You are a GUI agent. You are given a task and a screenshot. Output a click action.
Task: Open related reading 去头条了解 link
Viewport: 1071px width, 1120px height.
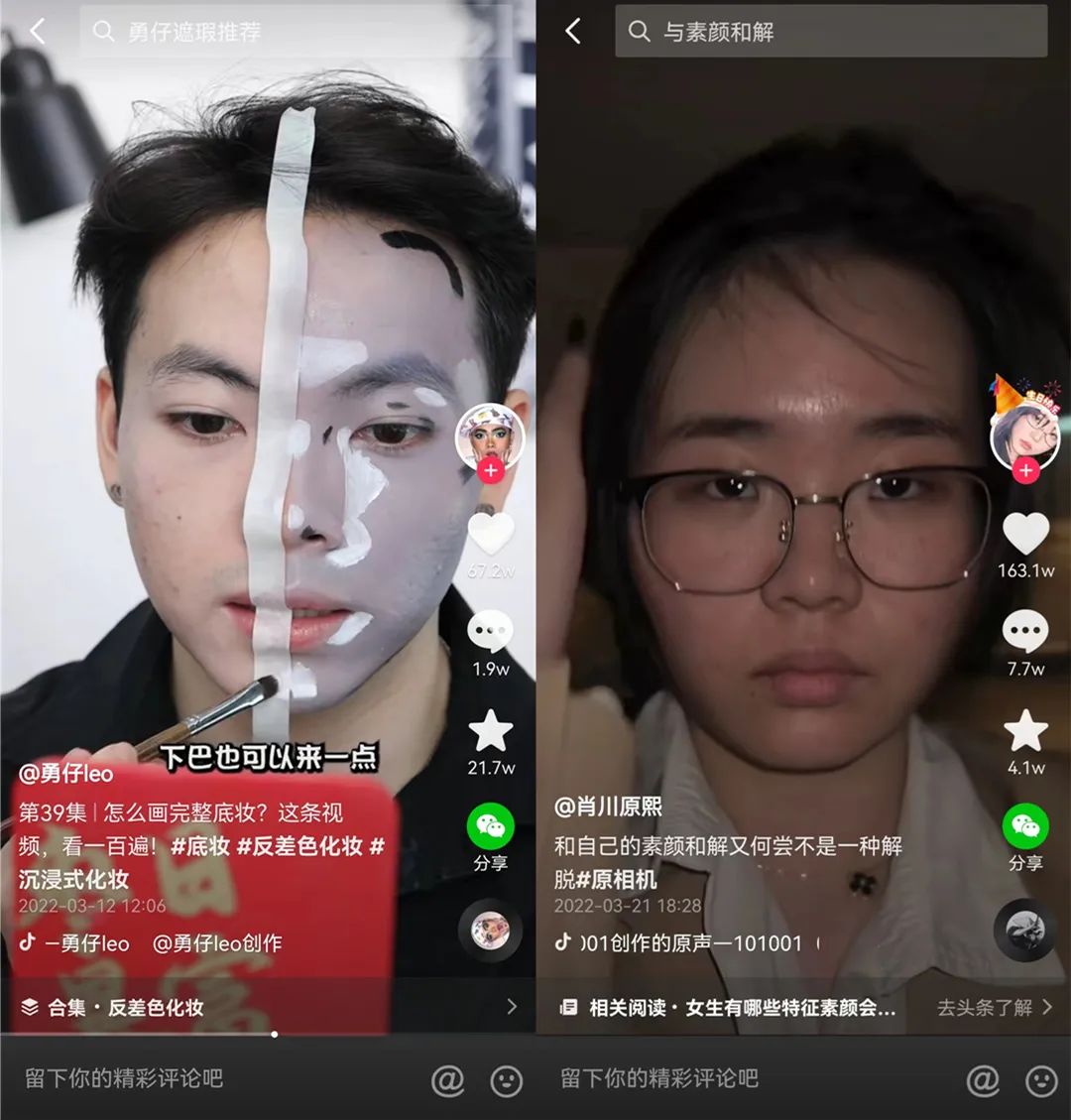[x=994, y=1007]
